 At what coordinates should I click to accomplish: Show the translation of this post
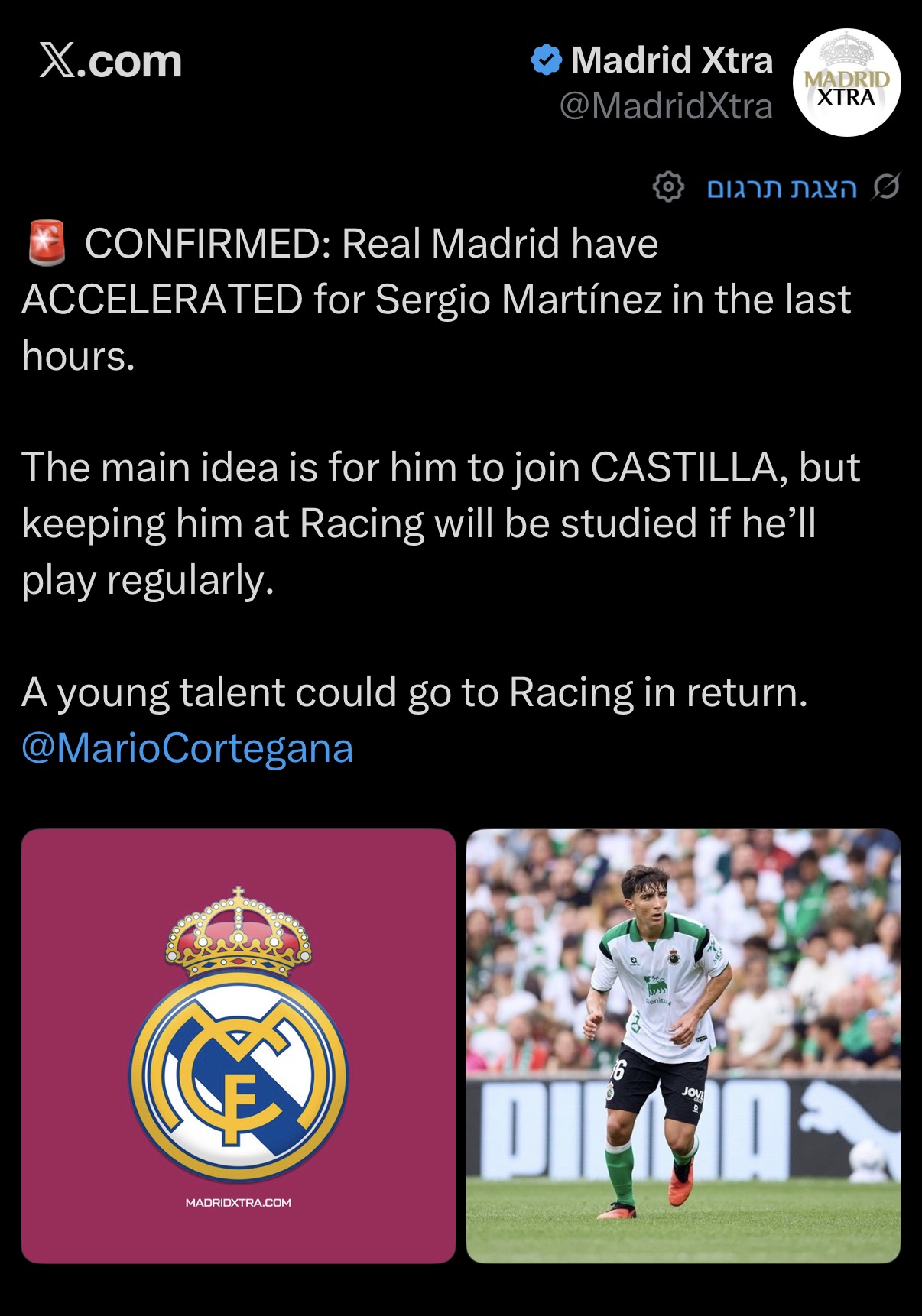pos(781,187)
